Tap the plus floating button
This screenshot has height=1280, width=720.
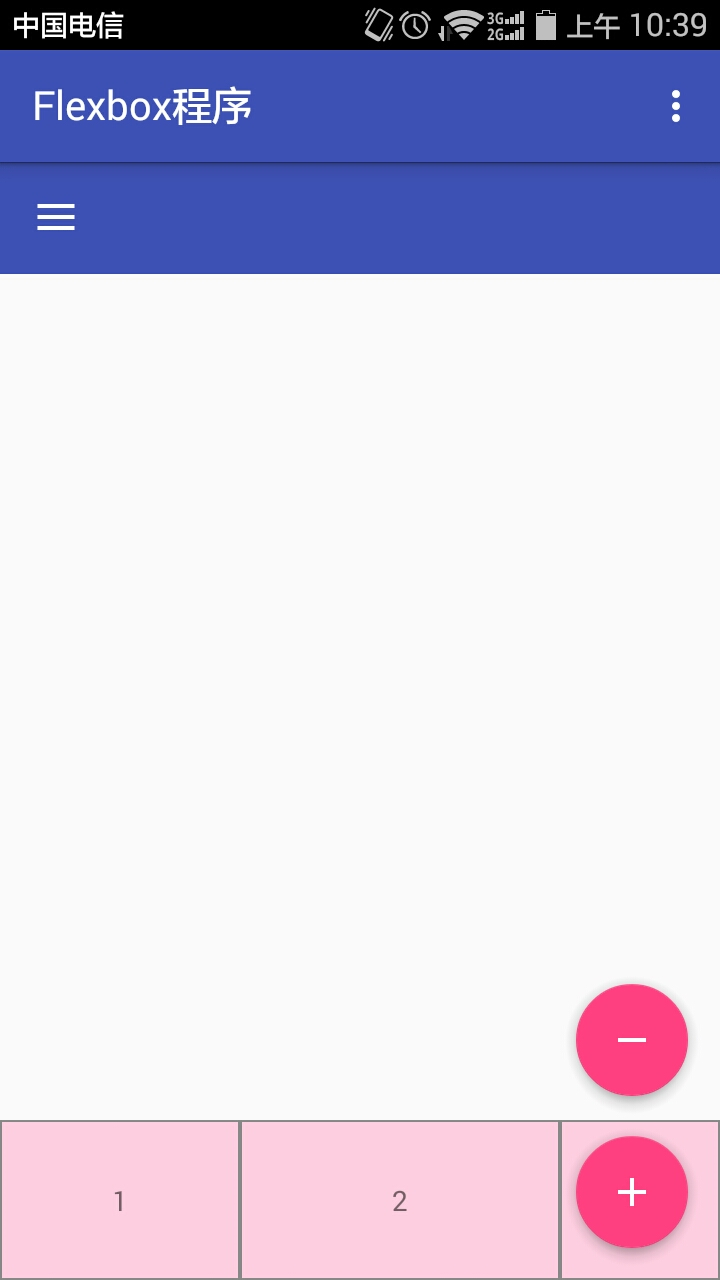[x=631, y=1192]
